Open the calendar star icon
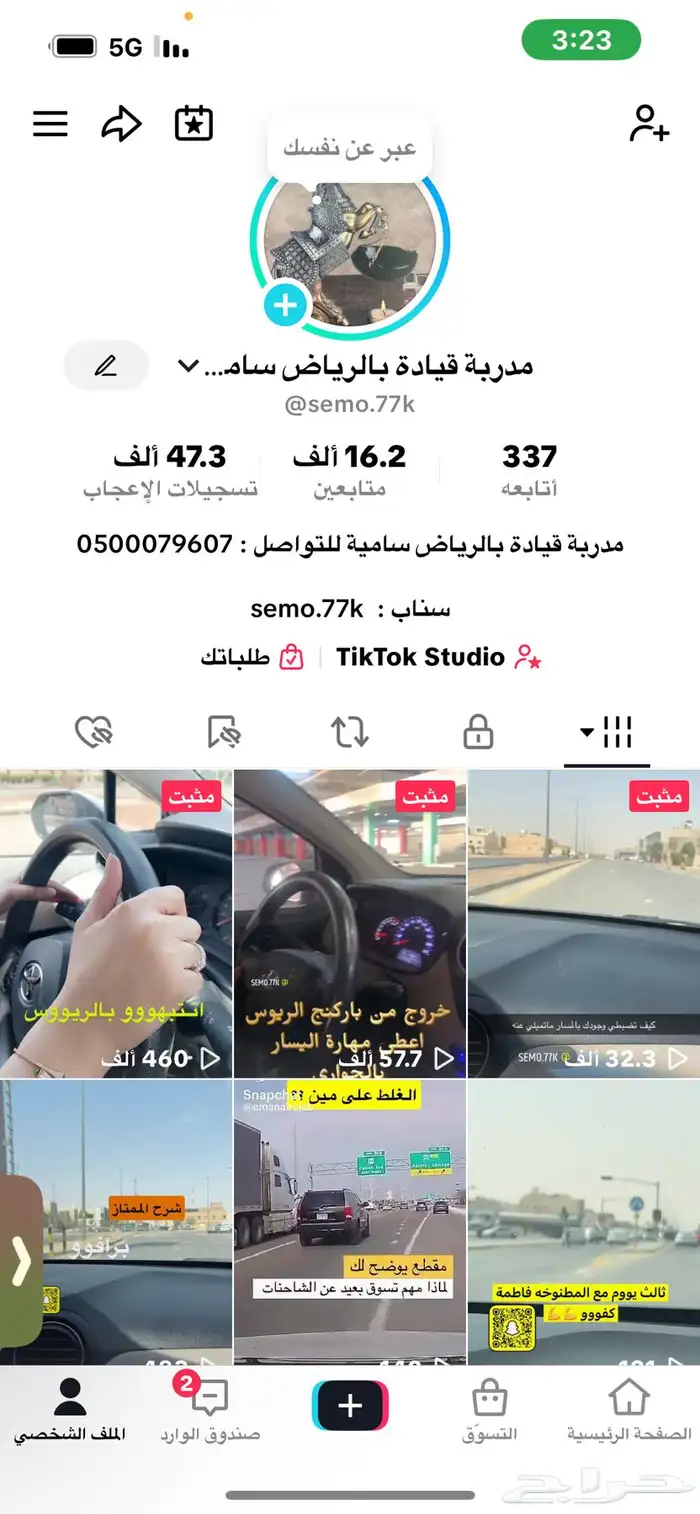700x1514 pixels. 193,124
